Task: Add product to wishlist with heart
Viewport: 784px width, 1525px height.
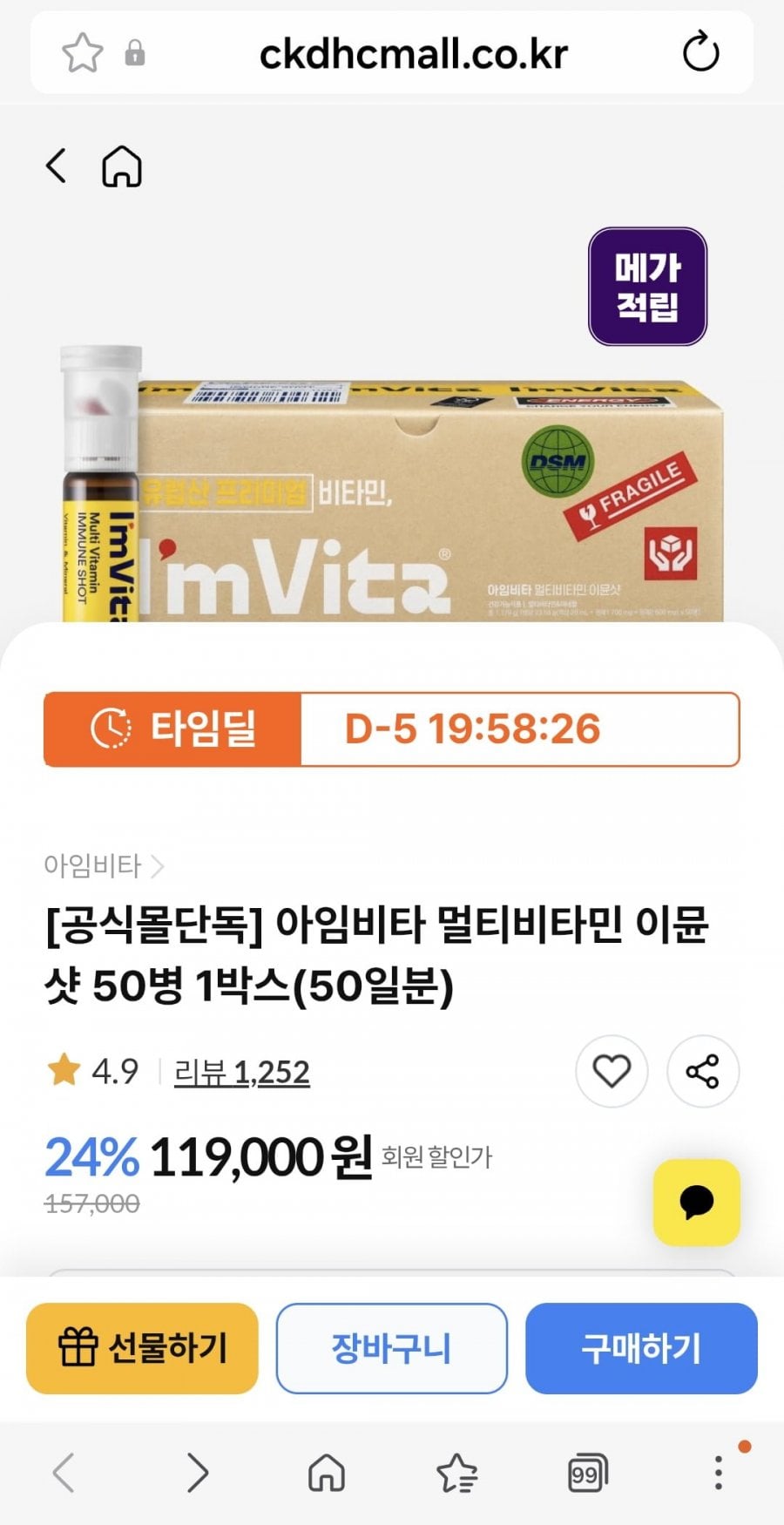Action: pyautogui.click(x=612, y=1071)
